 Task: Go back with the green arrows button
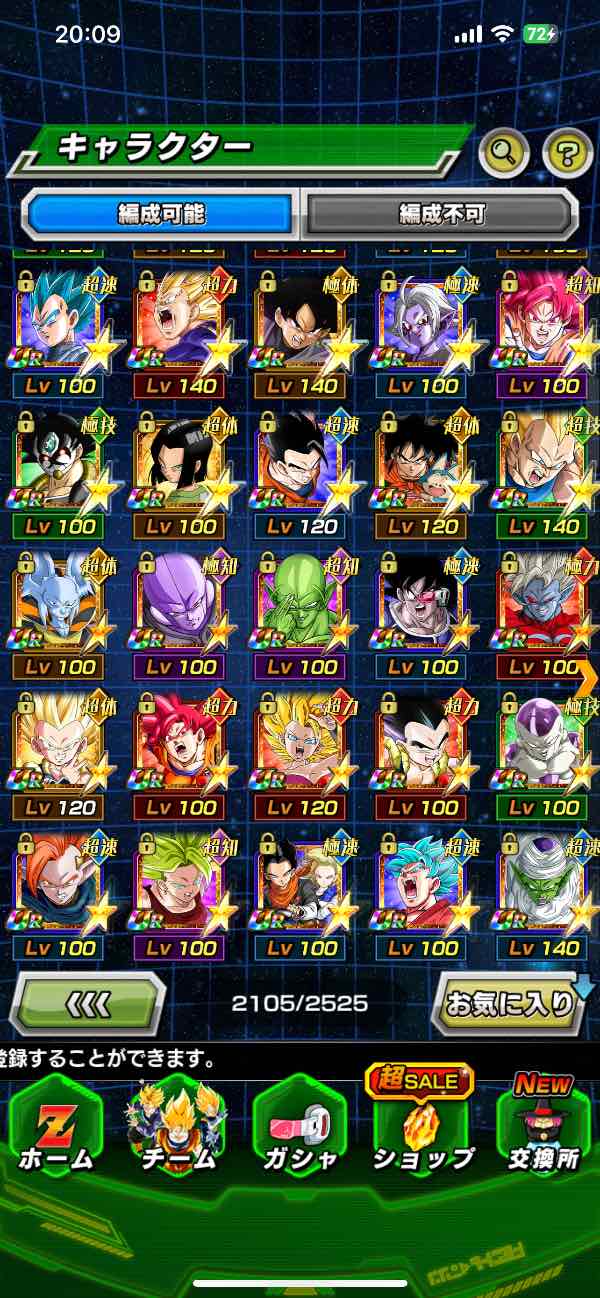pos(87,1003)
